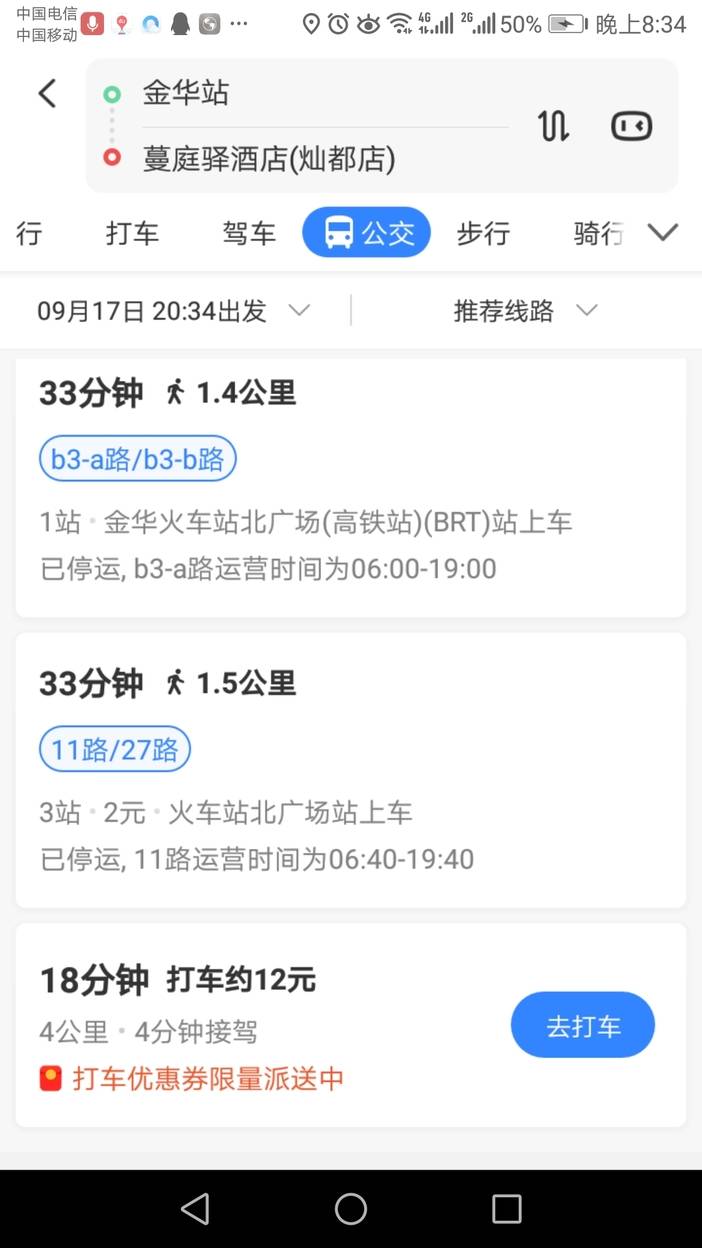The width and height of the screenshot is (702, 1248).
Task: Switch to the 打车 tab
Action: (132, 234)
